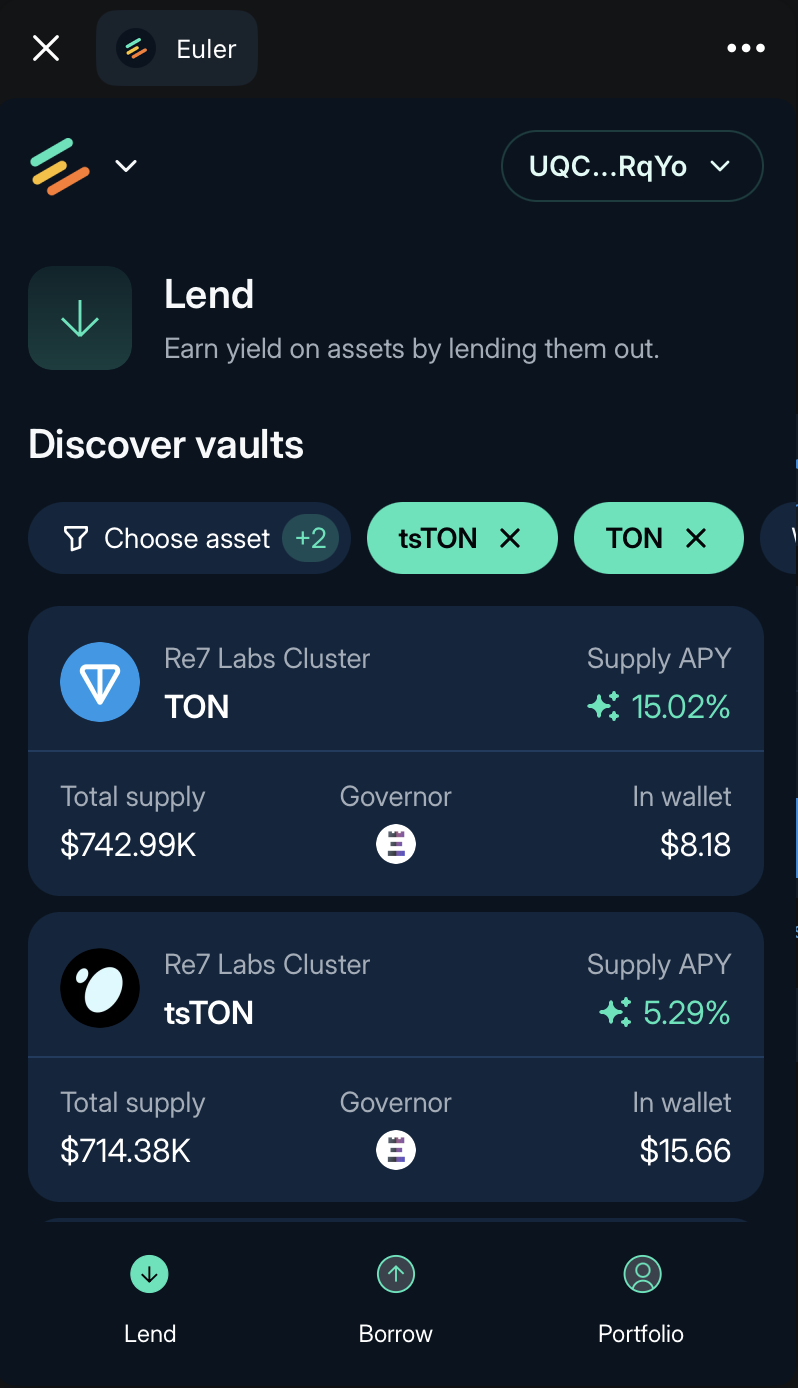Open the UQC...RqYo wallet dropdown
Viewport: 798px width, 1388px height.
point(631,166)
